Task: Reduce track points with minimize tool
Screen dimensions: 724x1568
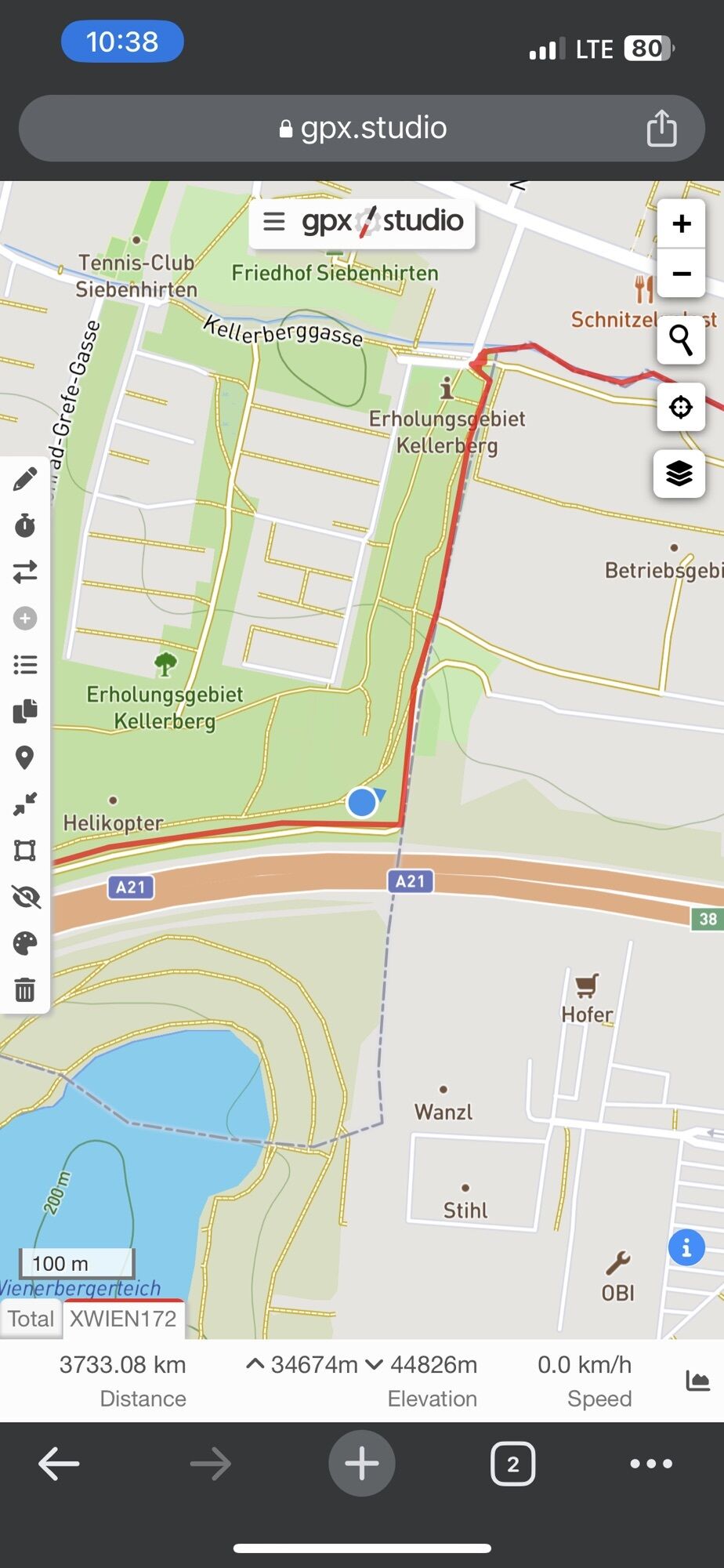Action: point(25,804)
